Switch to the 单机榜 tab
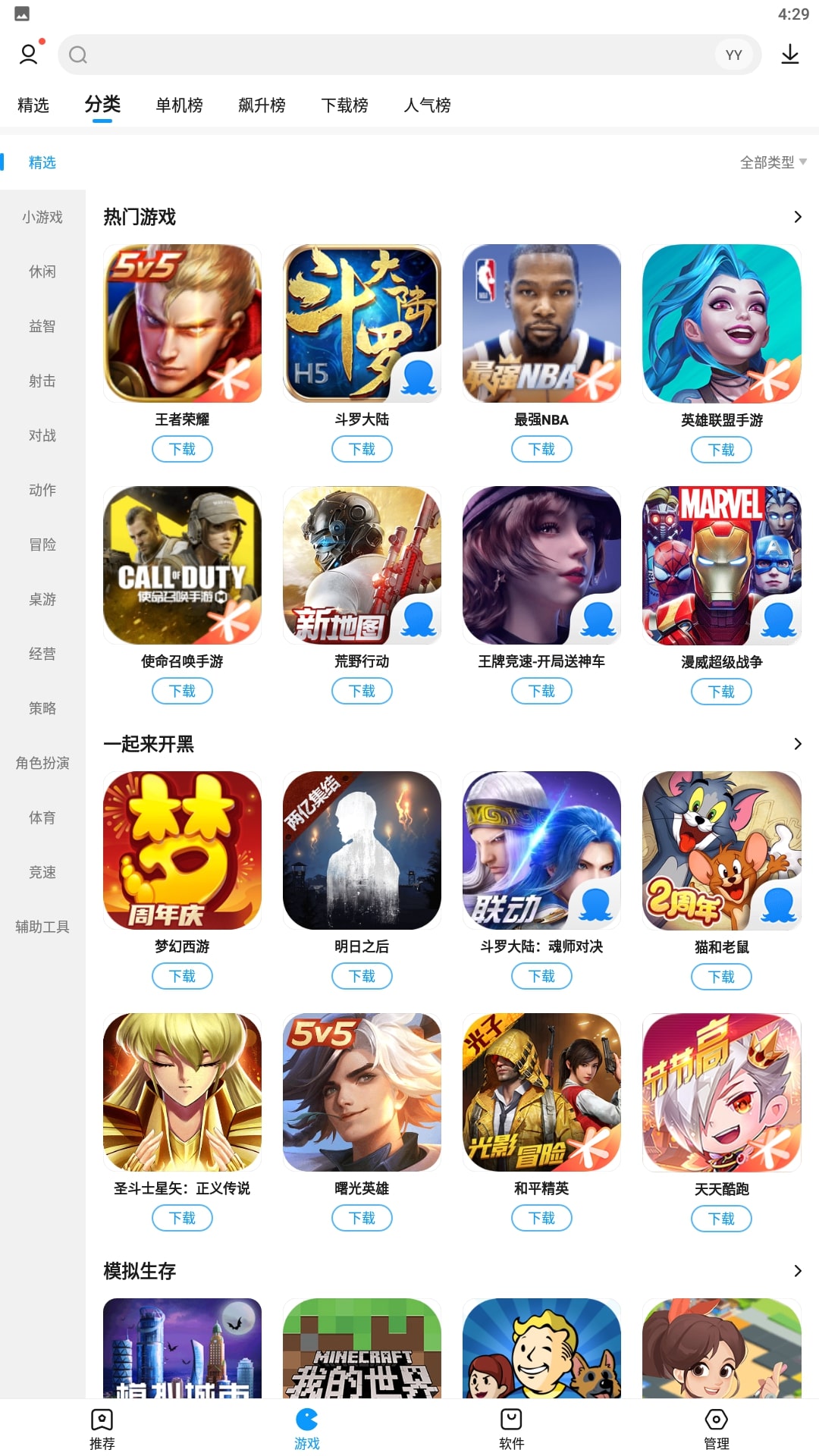 179,105
